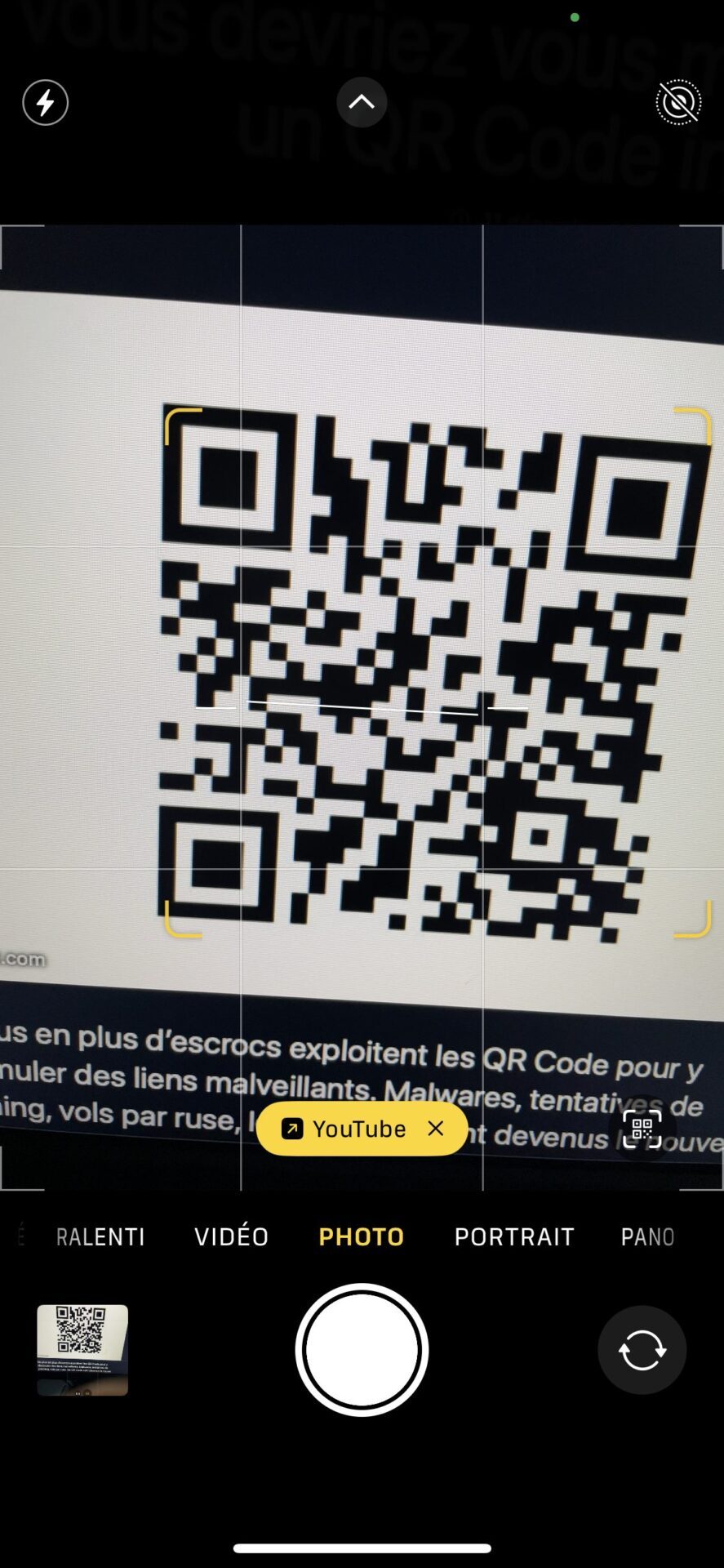The width and height of the screenshot is (724, 1568).
Task: Open the YouTube QR code link
Action: point(344,1129)
